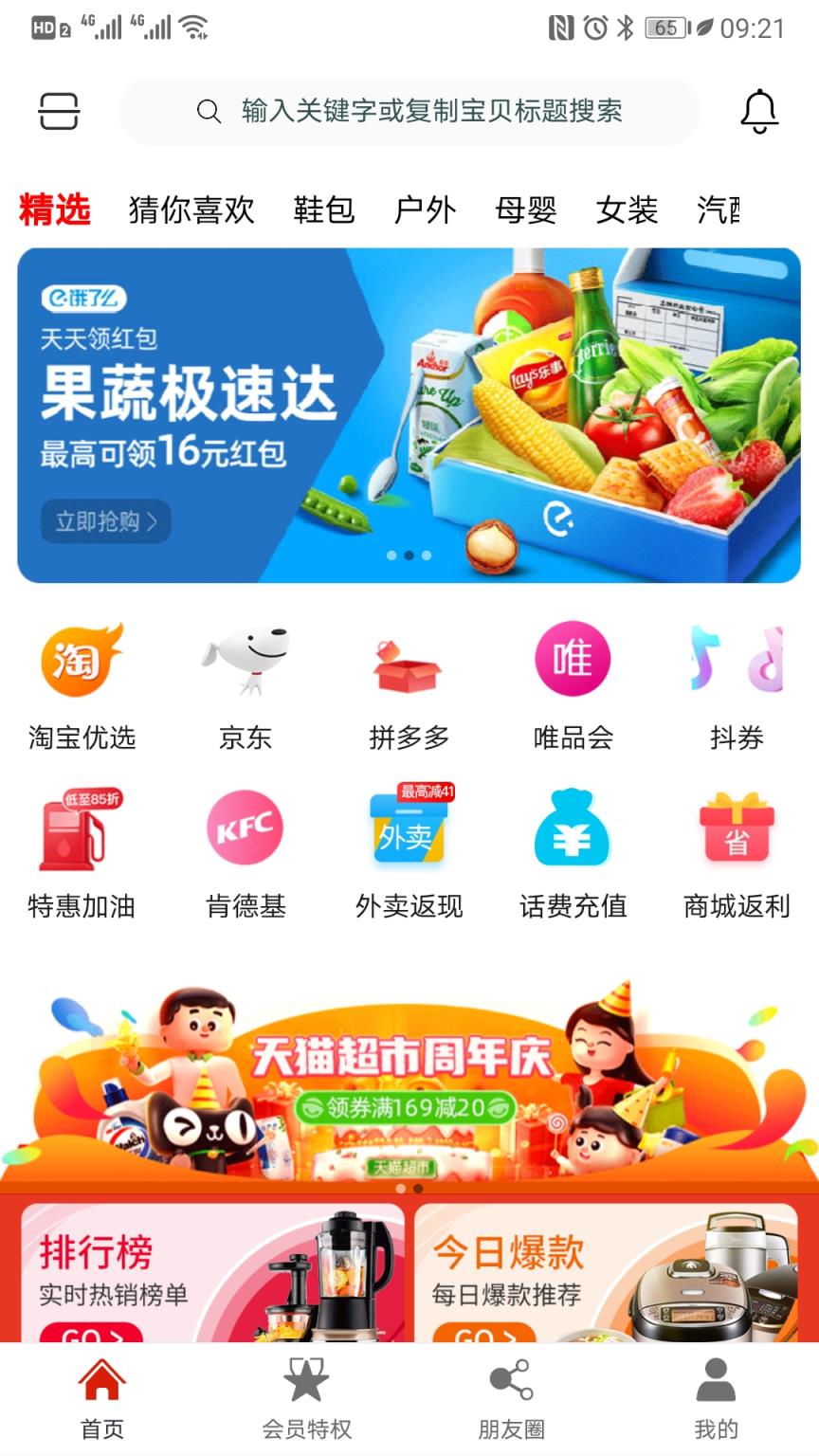The height and width of the screenshot is (1456, 819).
Task: Switch to the 母婴 category tab
Action: click(527, 209)
